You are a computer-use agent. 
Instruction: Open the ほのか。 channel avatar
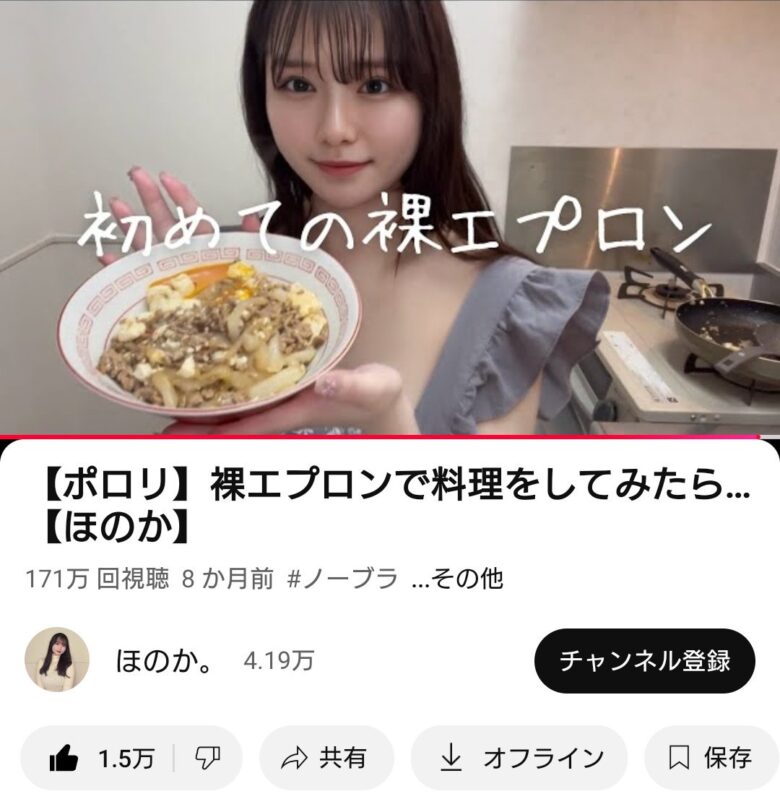click(x=57, y=660)
